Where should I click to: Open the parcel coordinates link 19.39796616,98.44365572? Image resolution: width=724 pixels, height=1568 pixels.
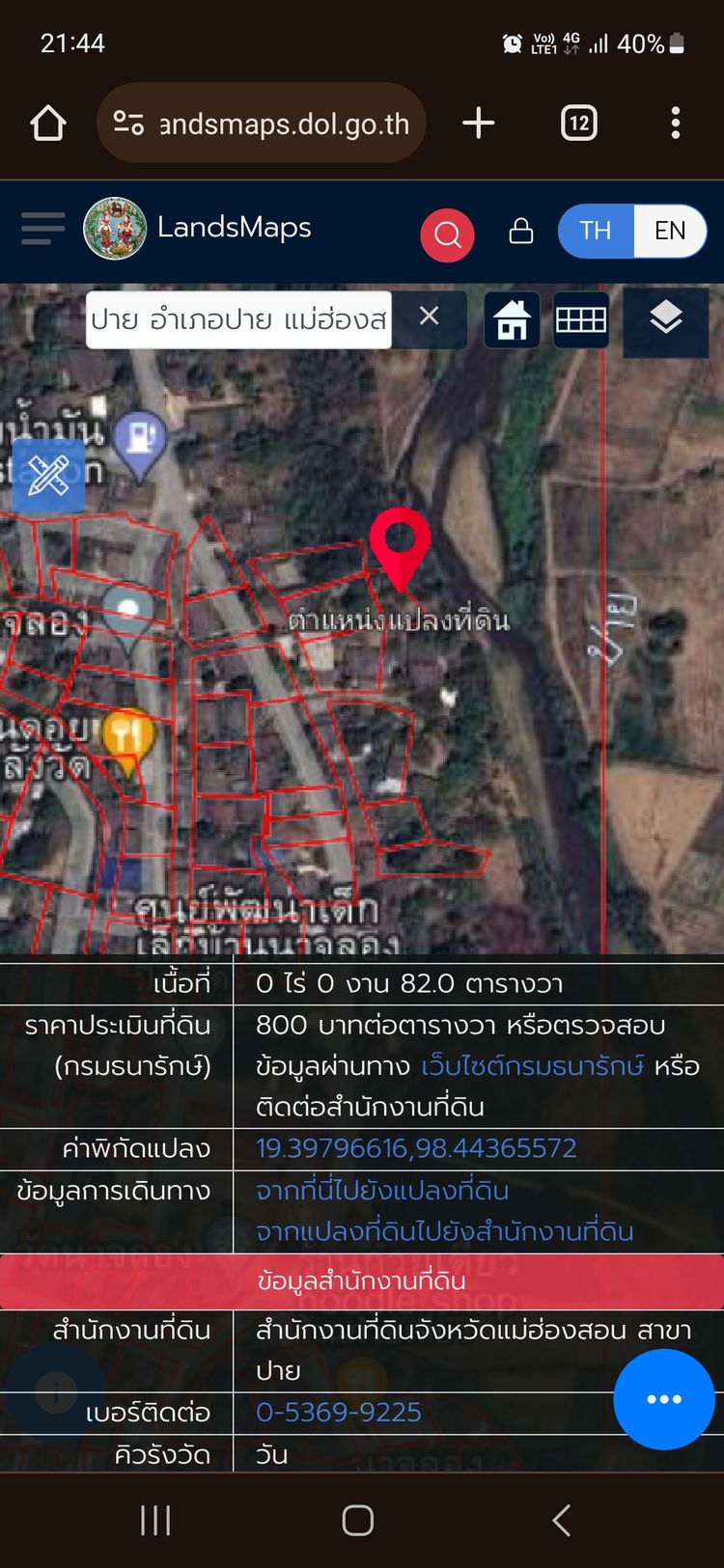[416, 1148]
